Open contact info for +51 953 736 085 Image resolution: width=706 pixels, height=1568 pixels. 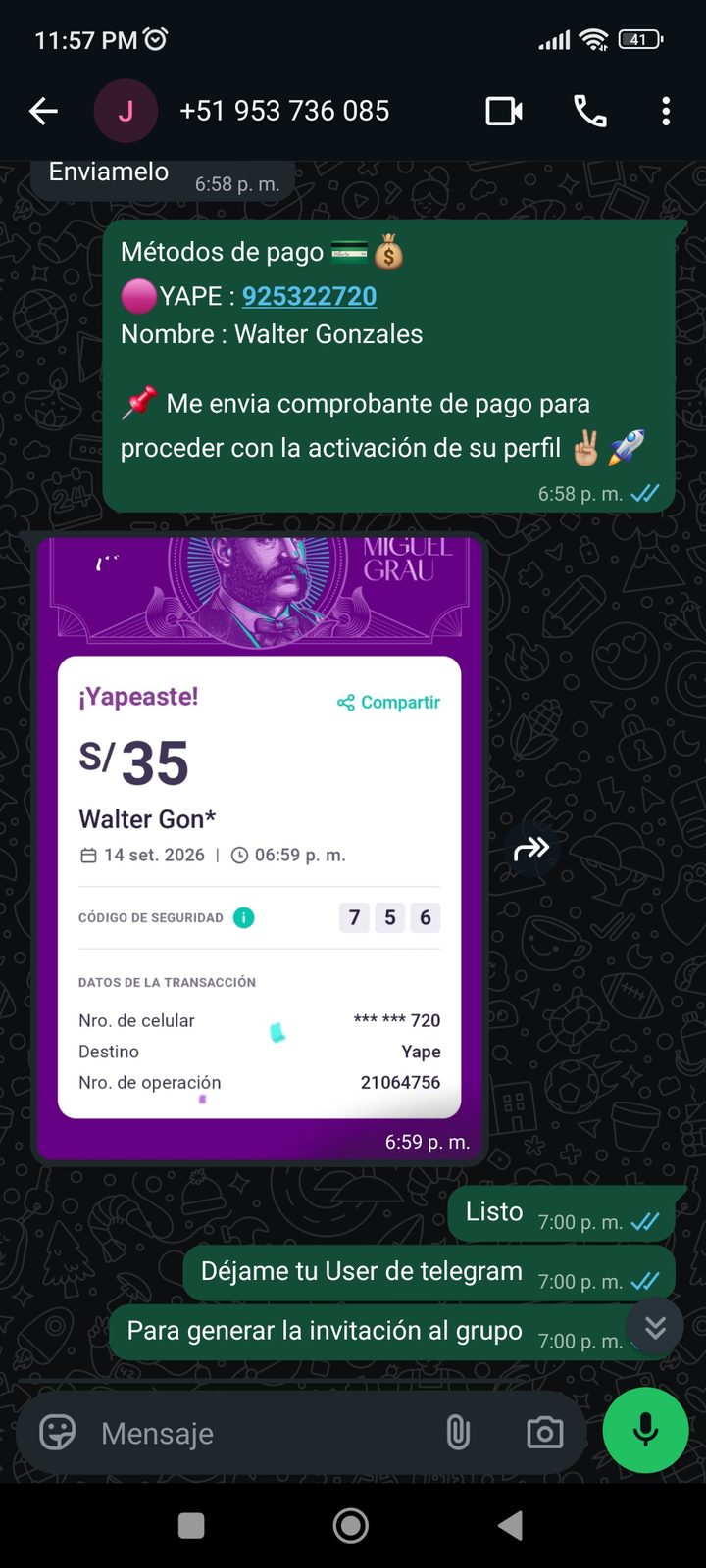click(x=284, y=111)
